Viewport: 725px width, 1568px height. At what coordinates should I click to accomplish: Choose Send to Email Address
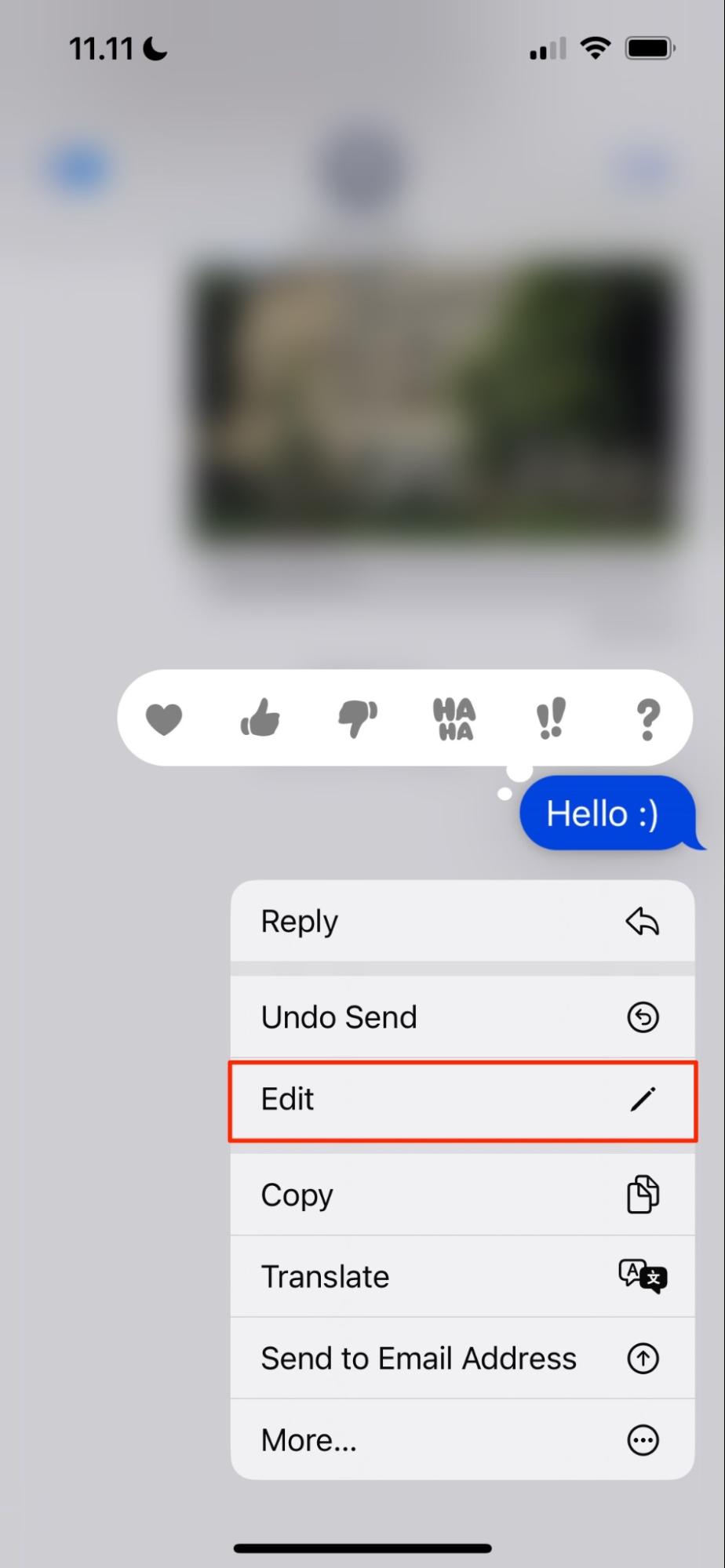coord(462,1358)
